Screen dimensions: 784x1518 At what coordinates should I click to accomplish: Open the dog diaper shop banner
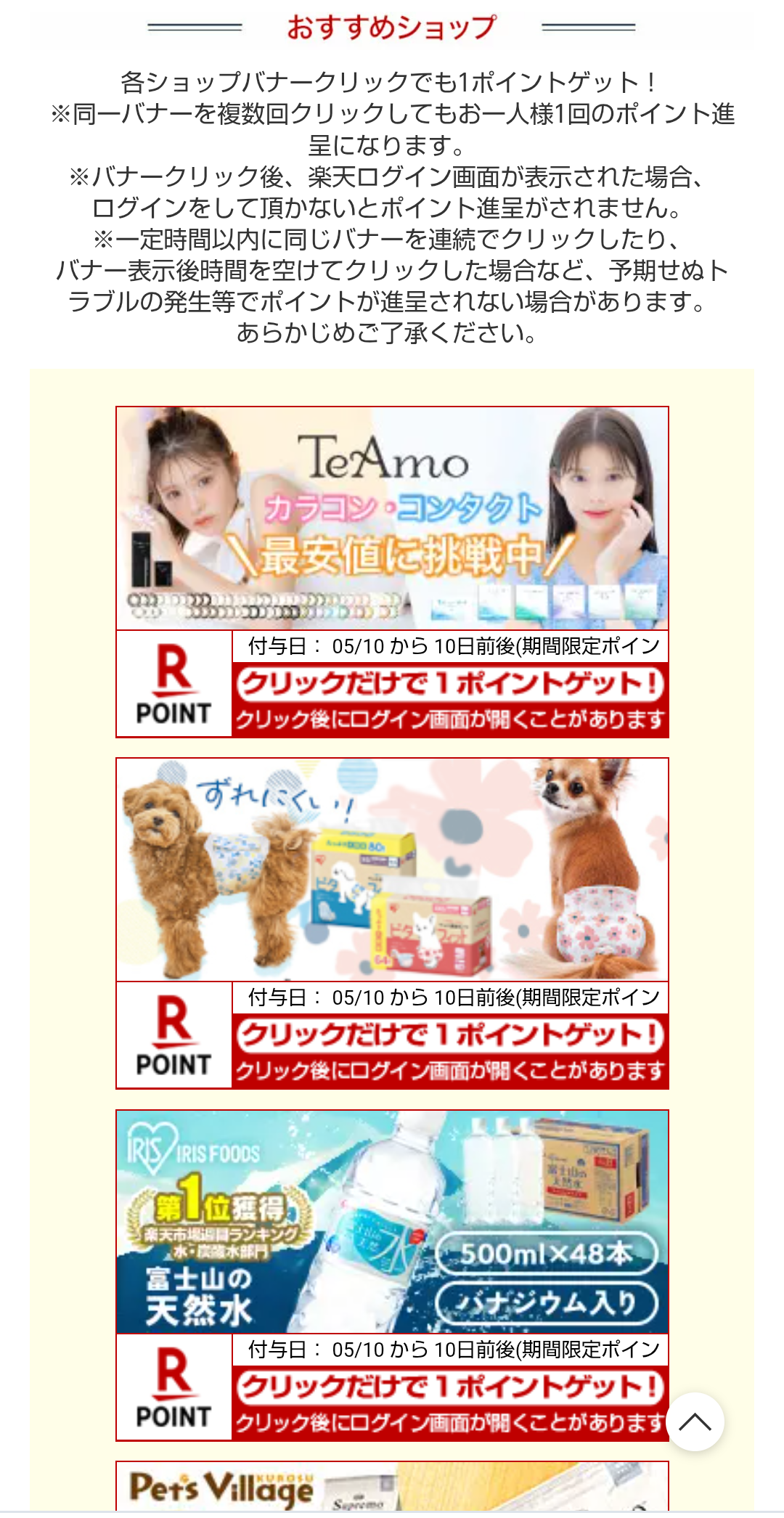[x=392, y=870]
